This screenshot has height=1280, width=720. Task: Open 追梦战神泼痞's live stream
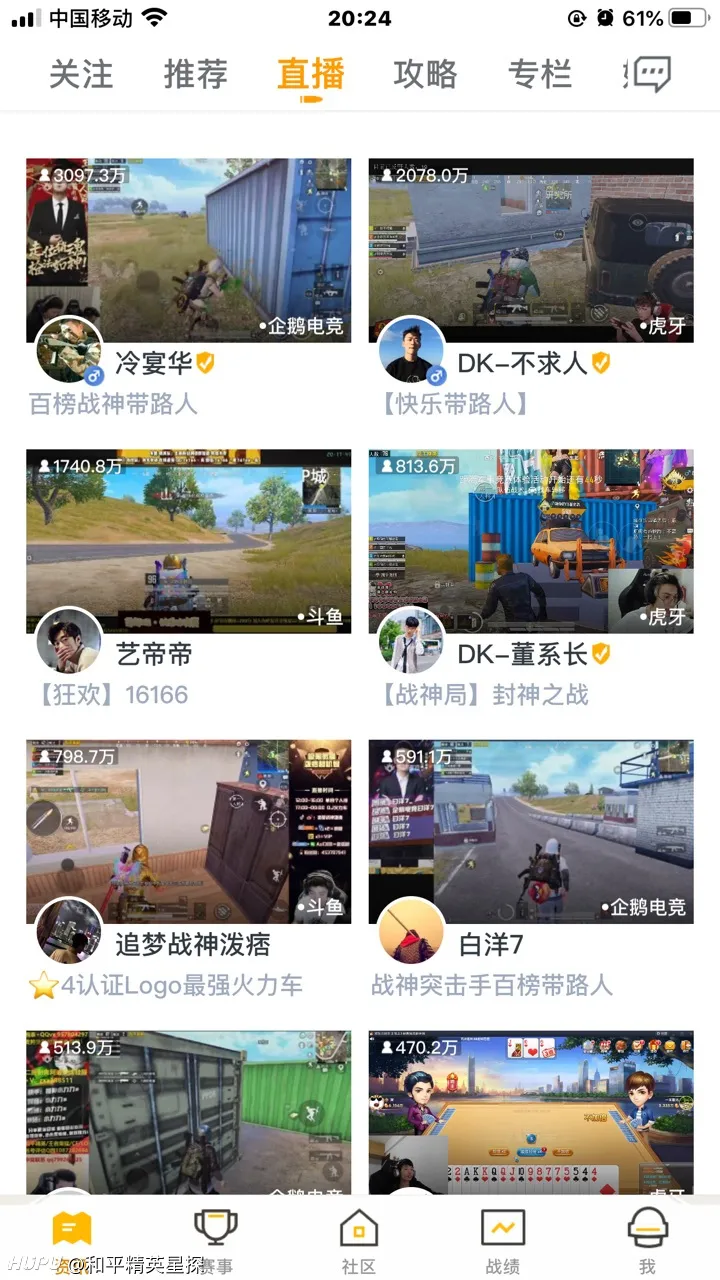click(x=188, y=831)
